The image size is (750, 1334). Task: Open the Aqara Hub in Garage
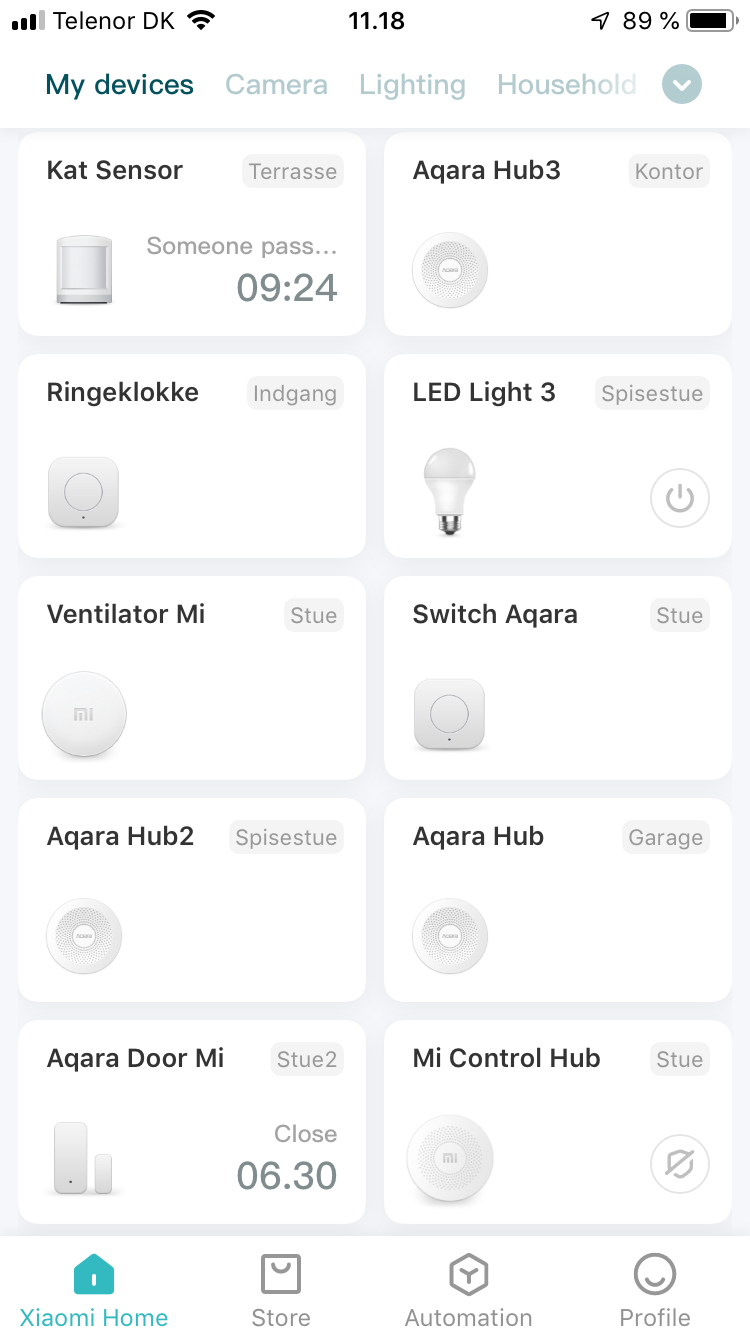[557, 900]
